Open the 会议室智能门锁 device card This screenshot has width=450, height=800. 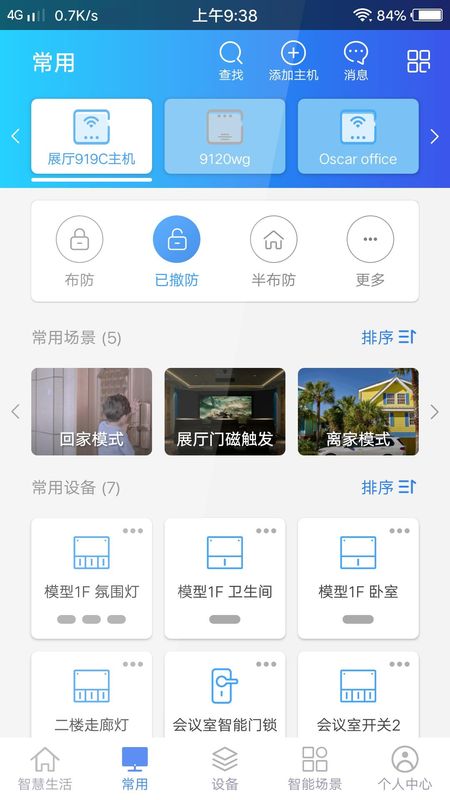pyautogui.click(x=224, y=695)
